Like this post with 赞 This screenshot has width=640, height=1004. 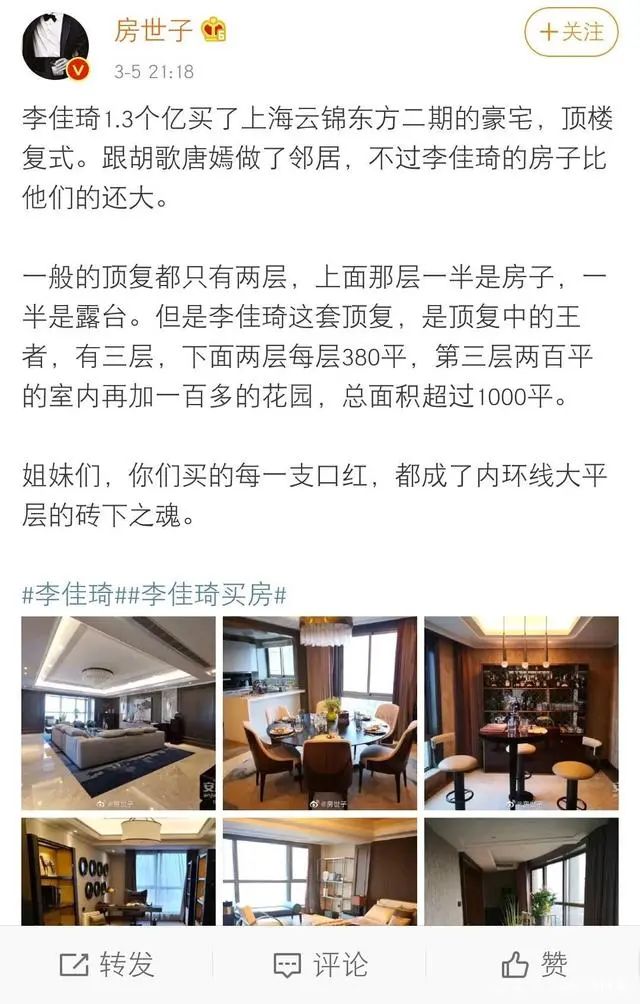coord(535,964)
